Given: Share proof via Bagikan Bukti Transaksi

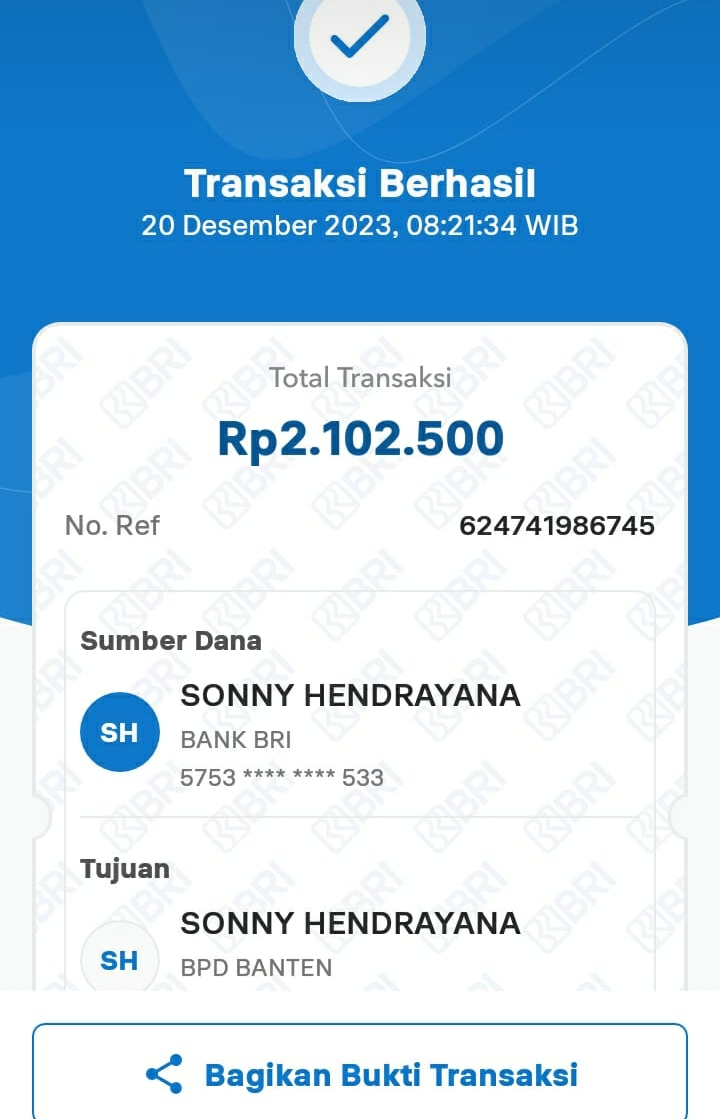Looking at the screenshot, I should coord(360,1073).
